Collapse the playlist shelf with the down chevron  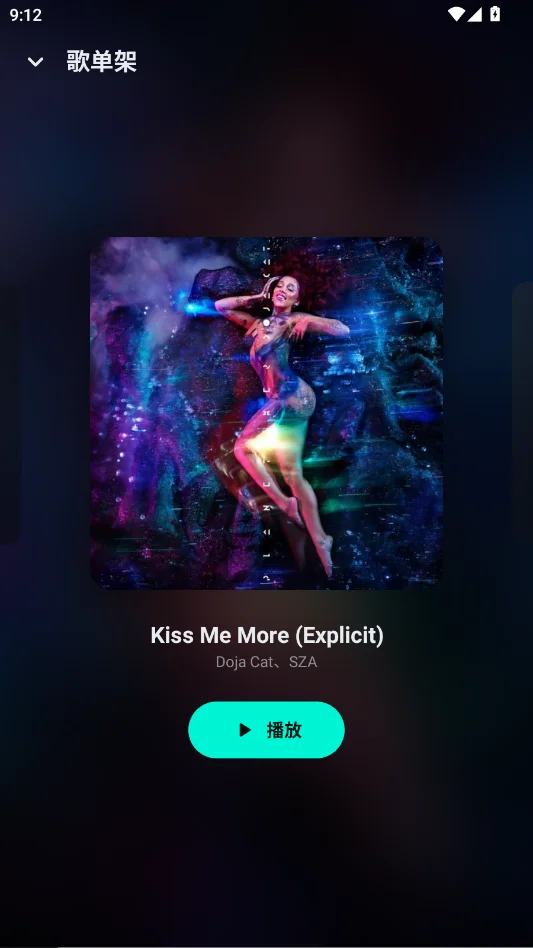point(36,62)
